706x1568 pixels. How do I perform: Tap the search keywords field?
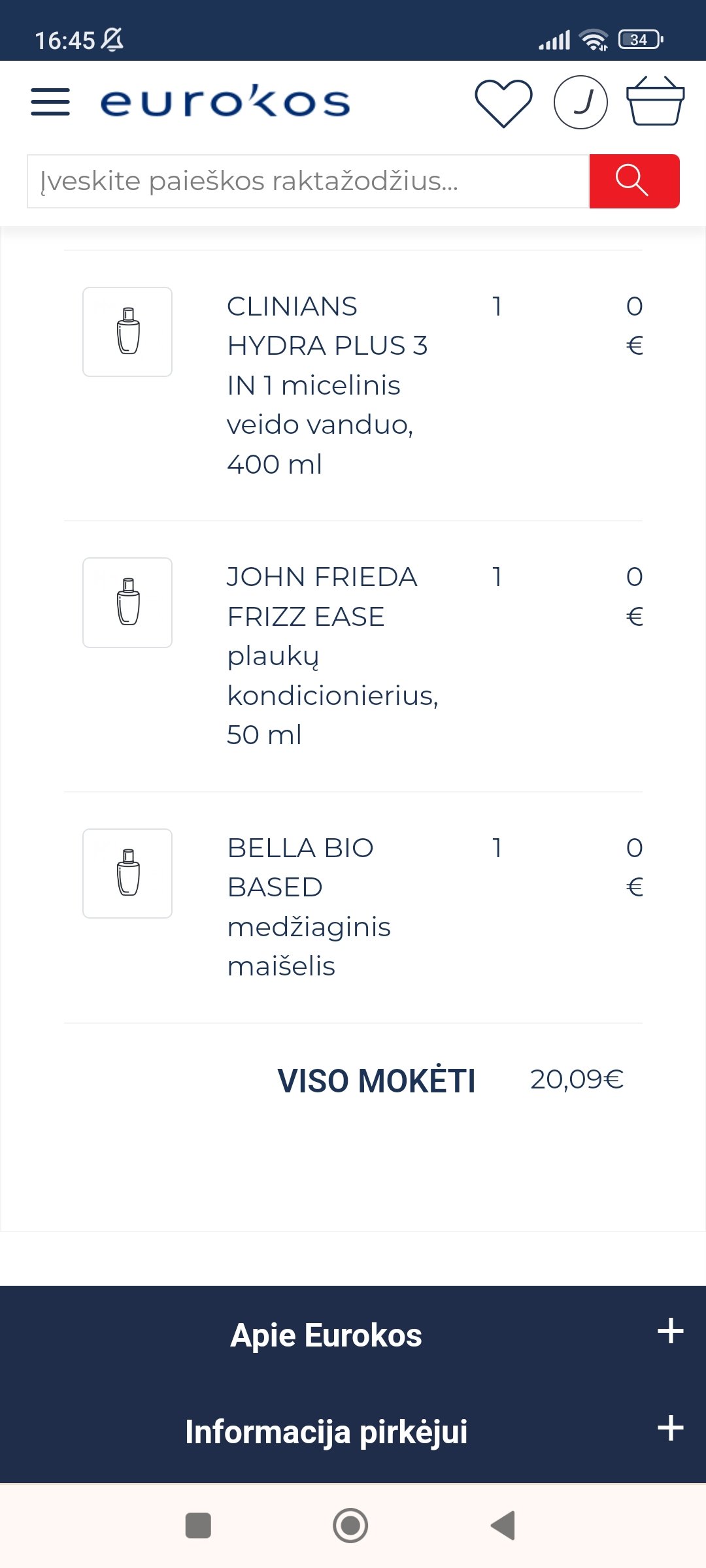pyautogui.click(x=308, y=181)
